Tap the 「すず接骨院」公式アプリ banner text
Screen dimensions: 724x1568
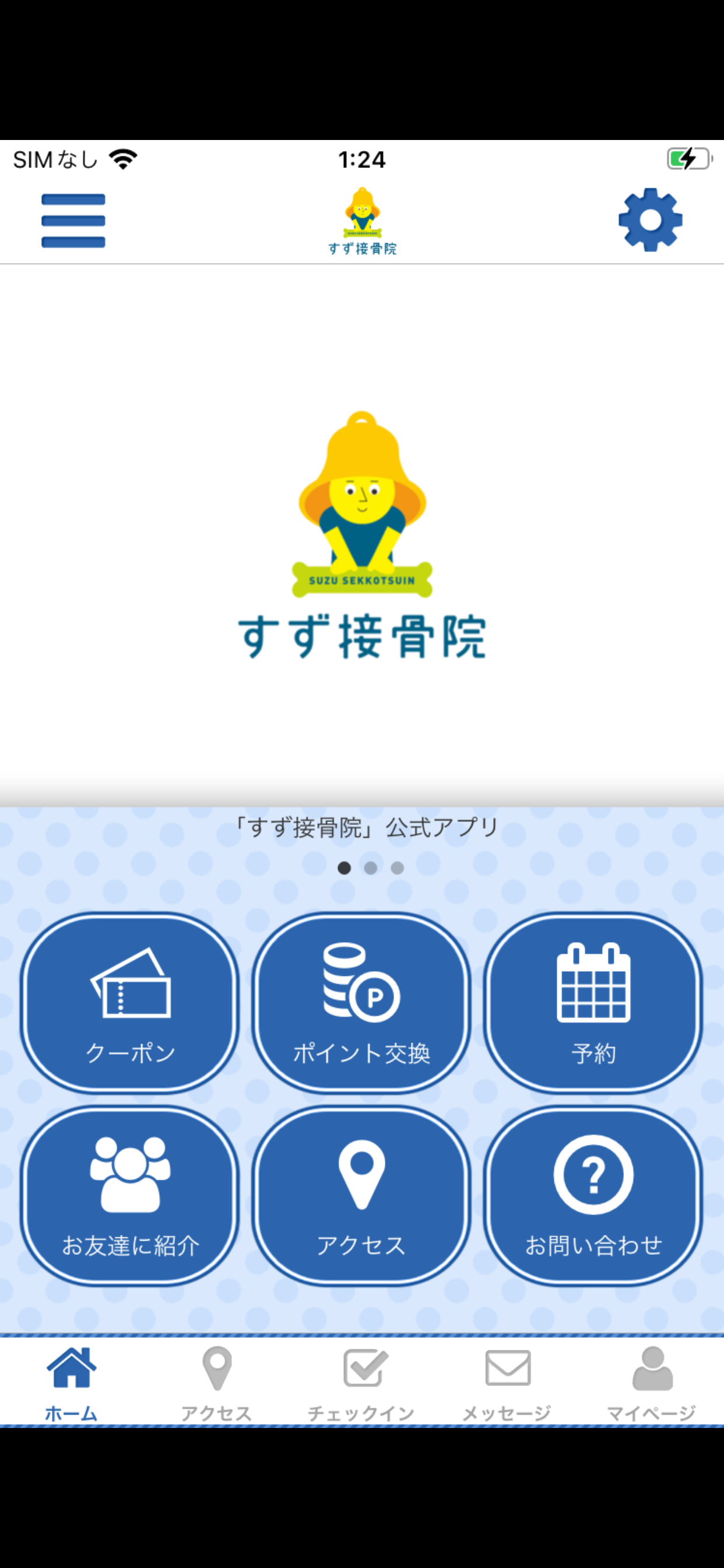[x=364, y=826]
